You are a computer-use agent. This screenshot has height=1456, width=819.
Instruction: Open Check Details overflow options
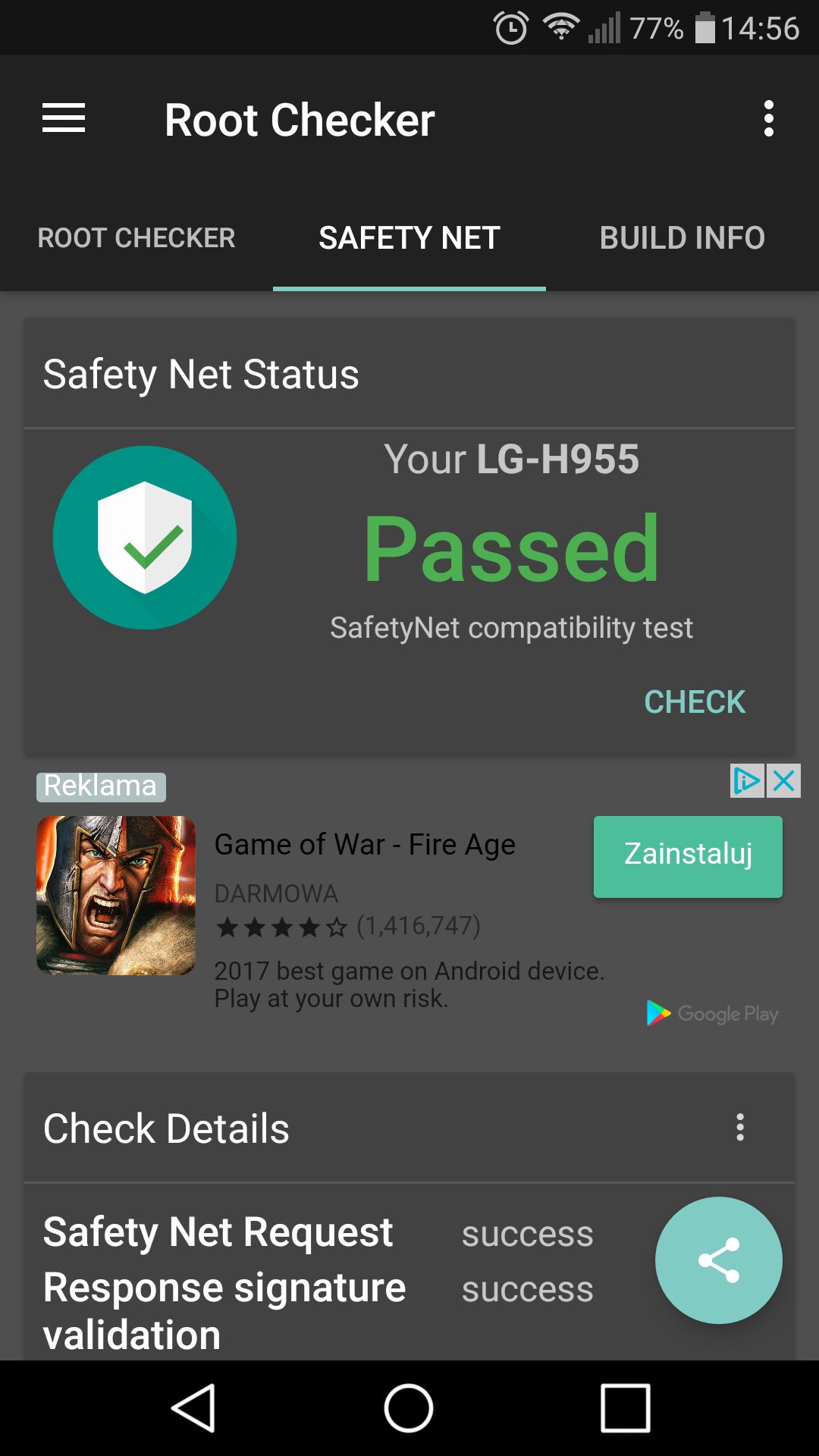[x=740, y=1128]
